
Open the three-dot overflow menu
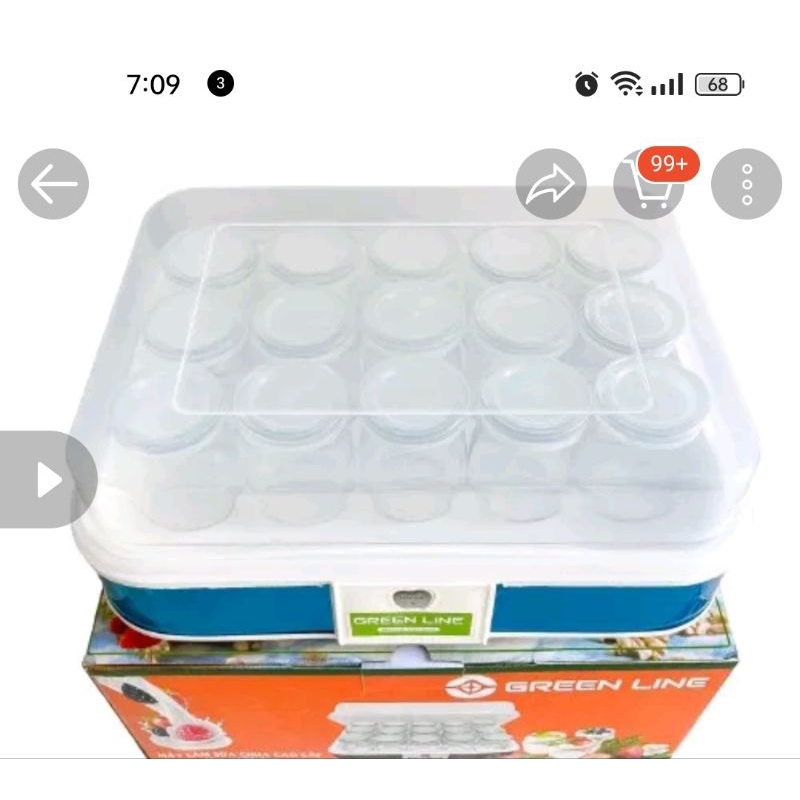click(746, 184)
